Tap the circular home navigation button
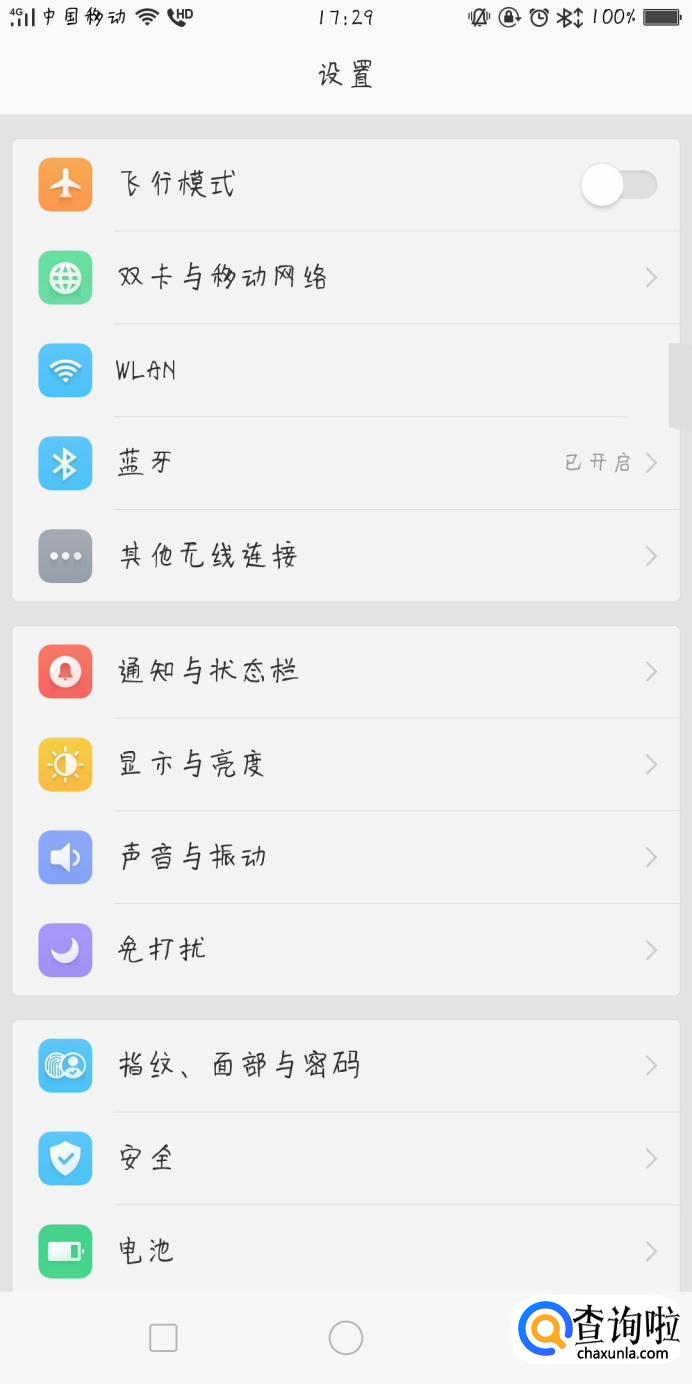This screenshot has height=1384, width=692. pyautogui.click(x=346, y=1338)
